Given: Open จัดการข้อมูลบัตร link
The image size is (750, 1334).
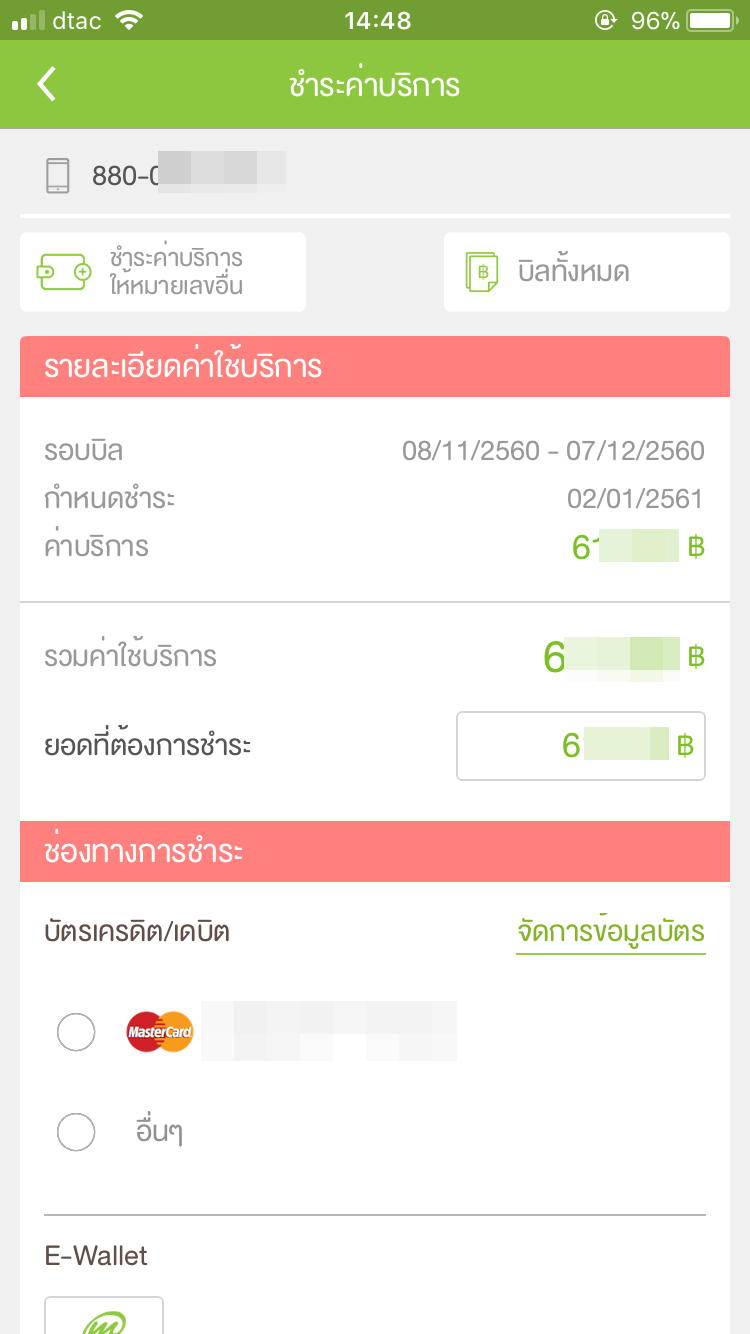Looking at the screenshot, I should point(610,932).
